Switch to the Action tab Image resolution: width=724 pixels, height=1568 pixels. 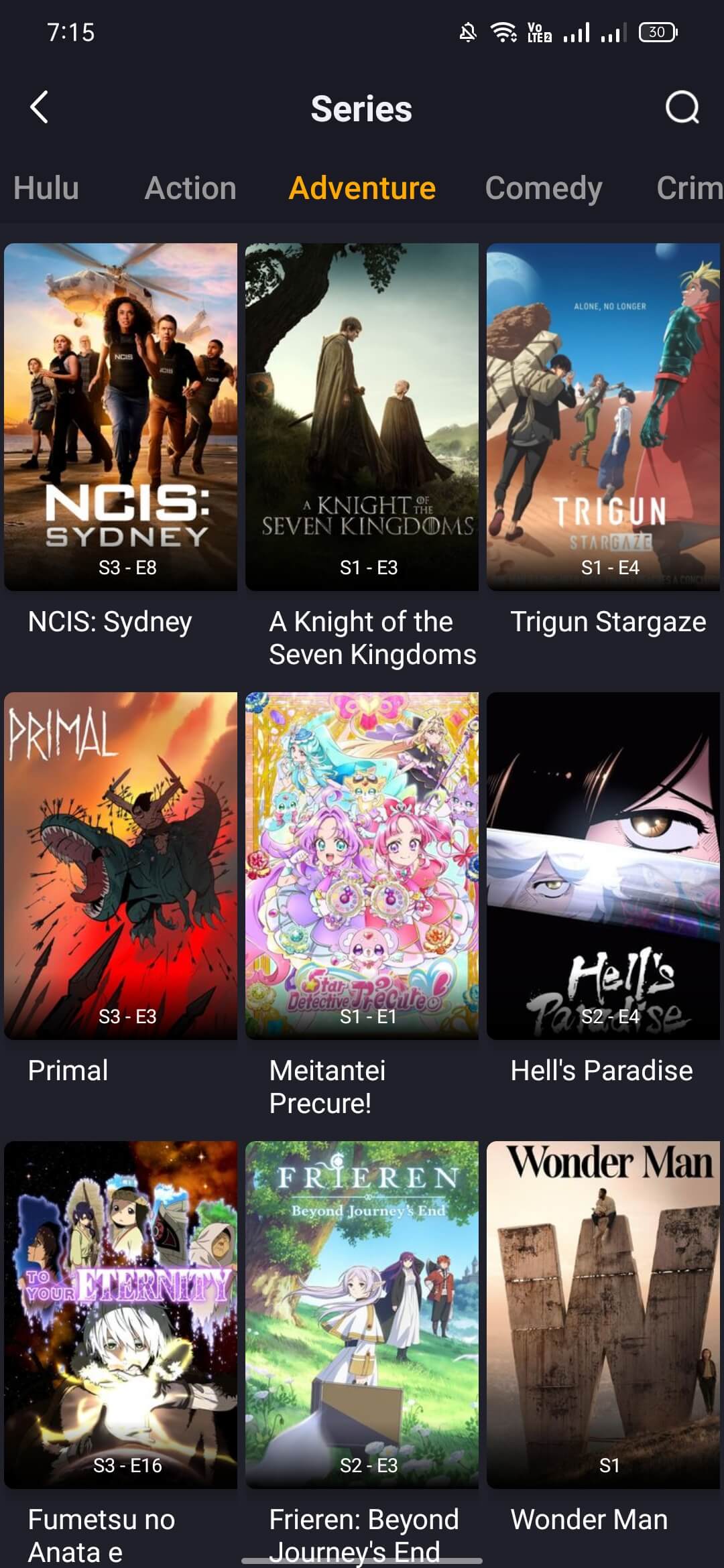tap(190, 188)
